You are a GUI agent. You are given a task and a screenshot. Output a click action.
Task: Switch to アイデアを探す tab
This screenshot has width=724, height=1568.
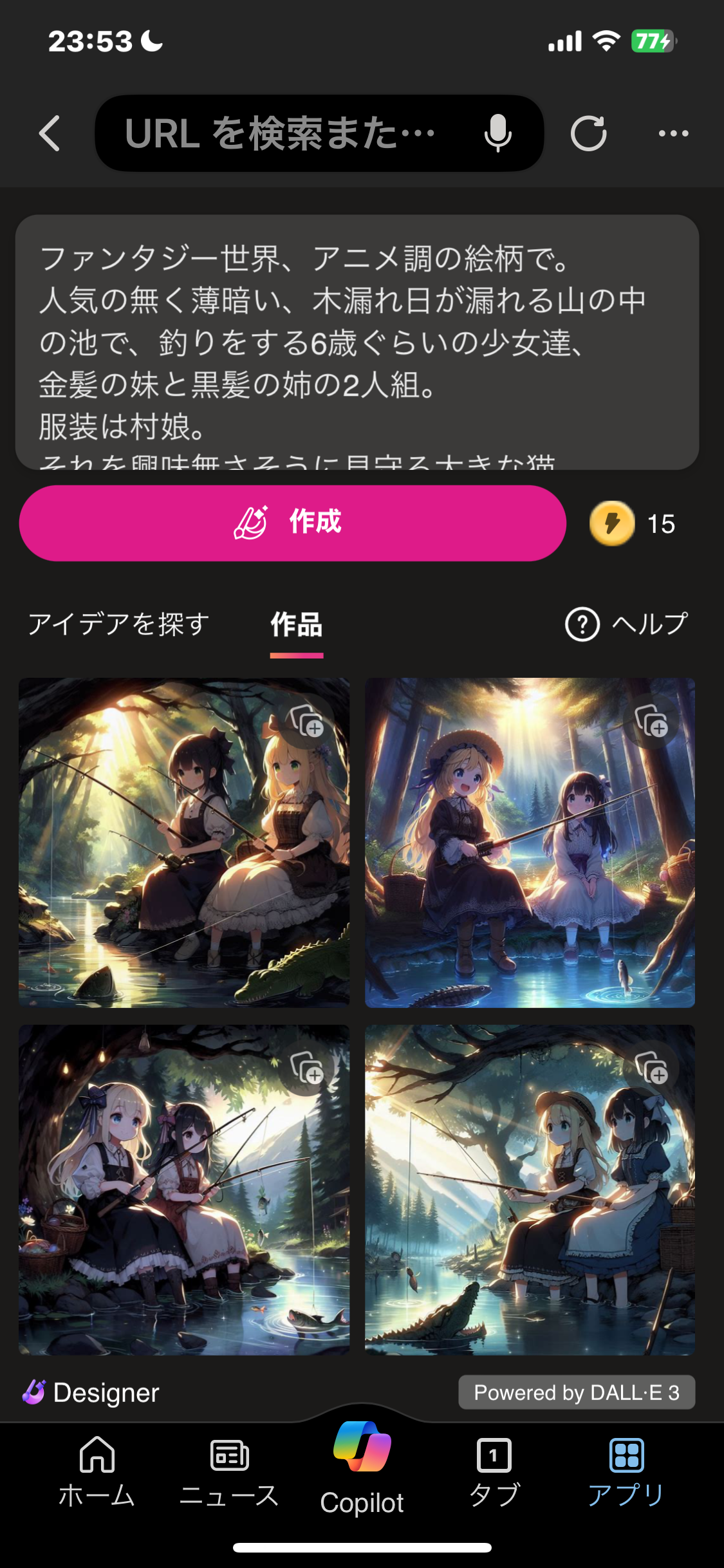(x=119, y=624)
